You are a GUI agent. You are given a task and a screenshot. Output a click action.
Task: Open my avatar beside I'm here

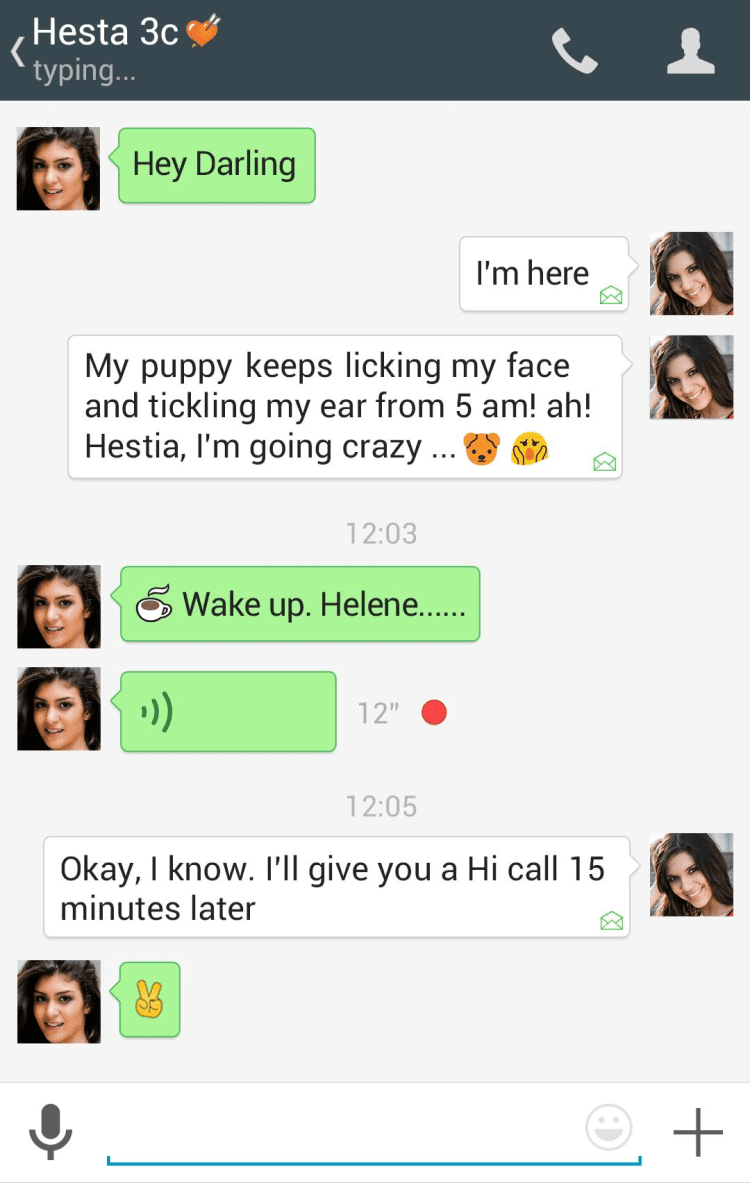click(691, 273)
